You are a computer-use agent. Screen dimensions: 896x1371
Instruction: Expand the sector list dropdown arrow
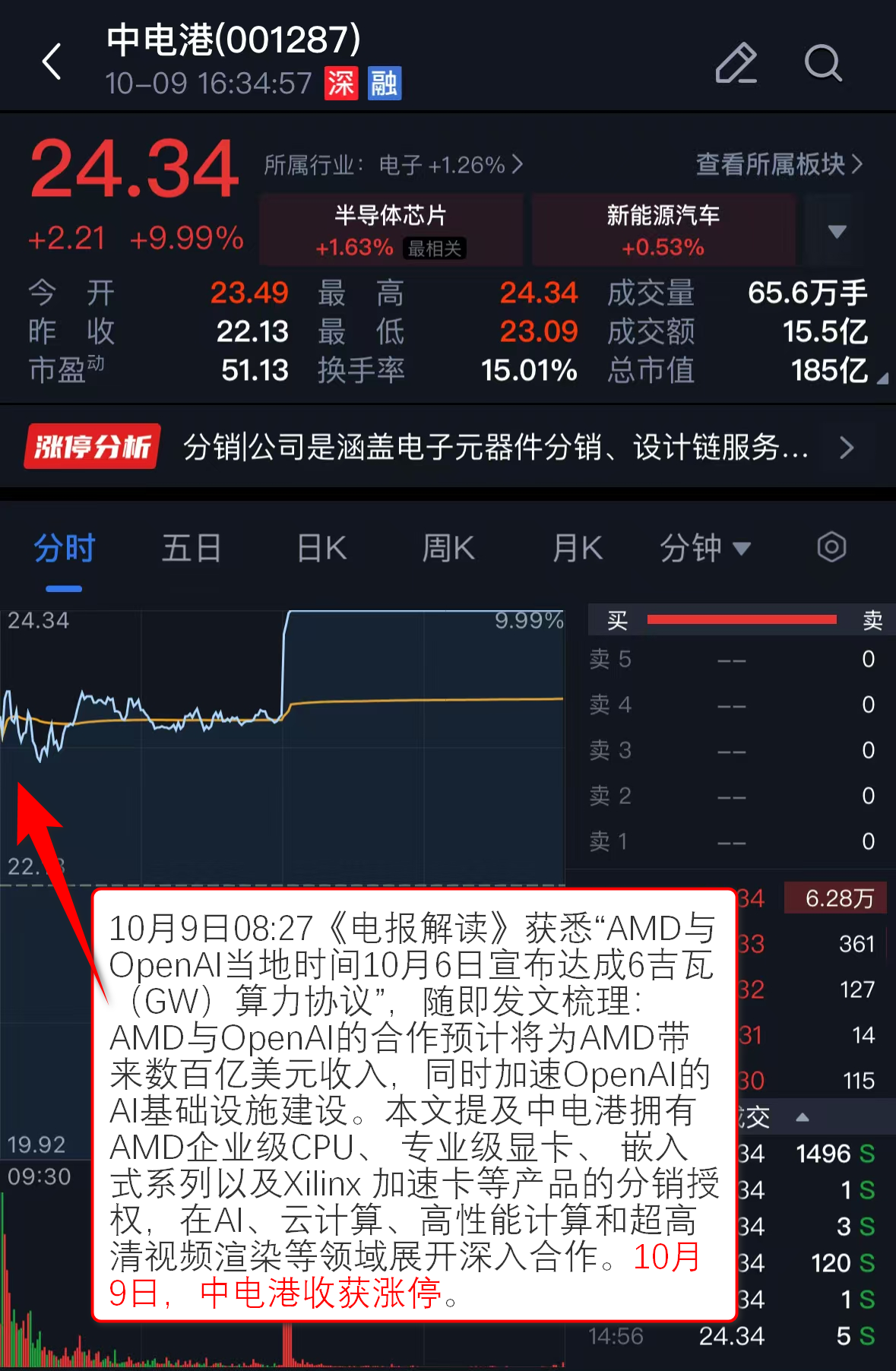point(837,231)
